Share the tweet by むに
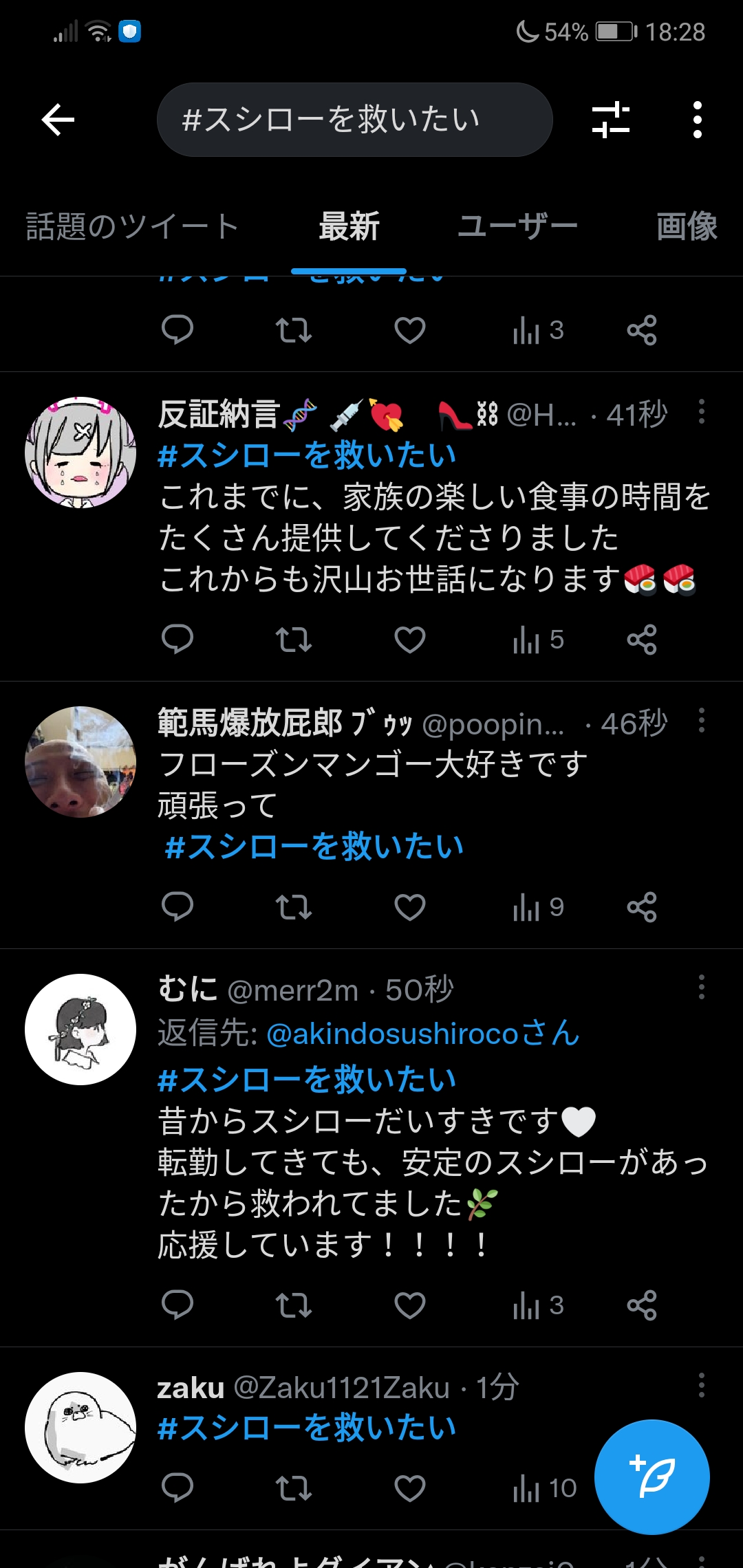 (642, 1305)
